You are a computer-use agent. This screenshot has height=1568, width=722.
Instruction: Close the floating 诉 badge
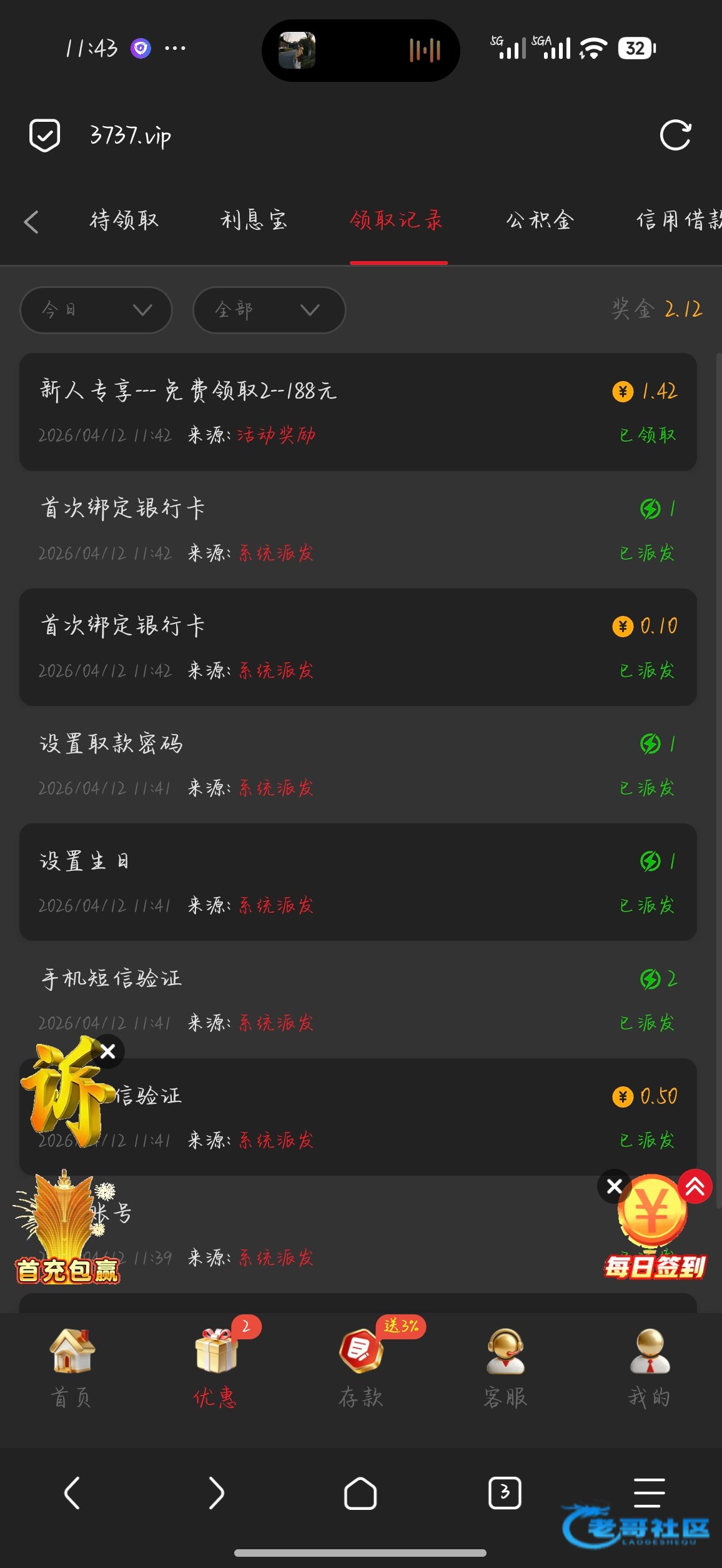click(x=108, y=1051)
